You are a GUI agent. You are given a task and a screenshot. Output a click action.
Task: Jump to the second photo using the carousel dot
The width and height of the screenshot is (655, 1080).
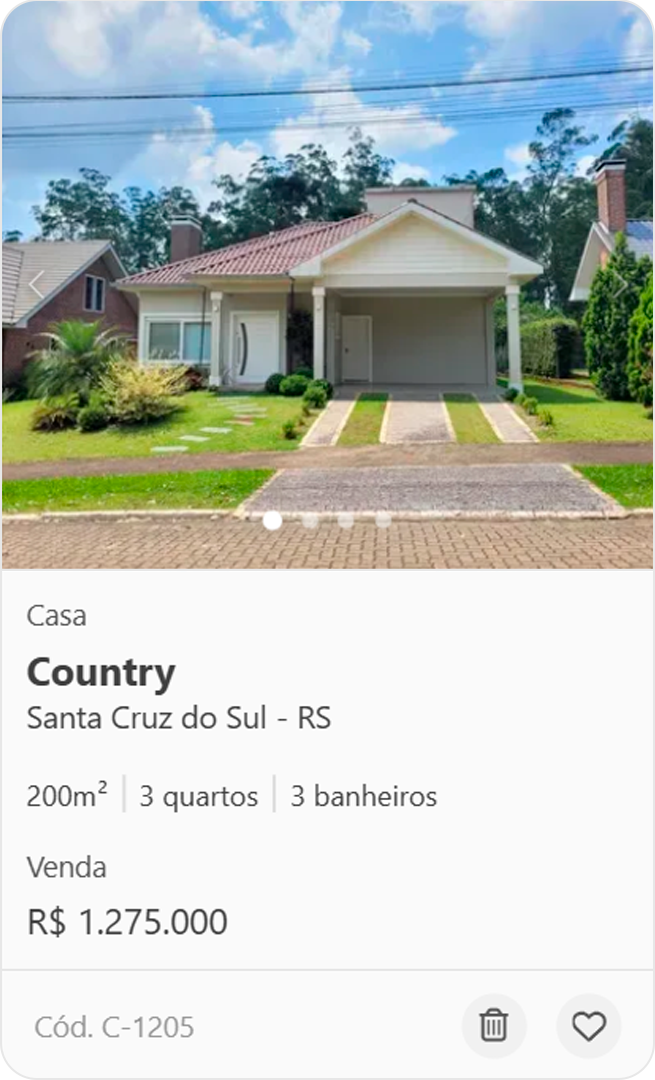pyautogui.click(x=310, y=520)
